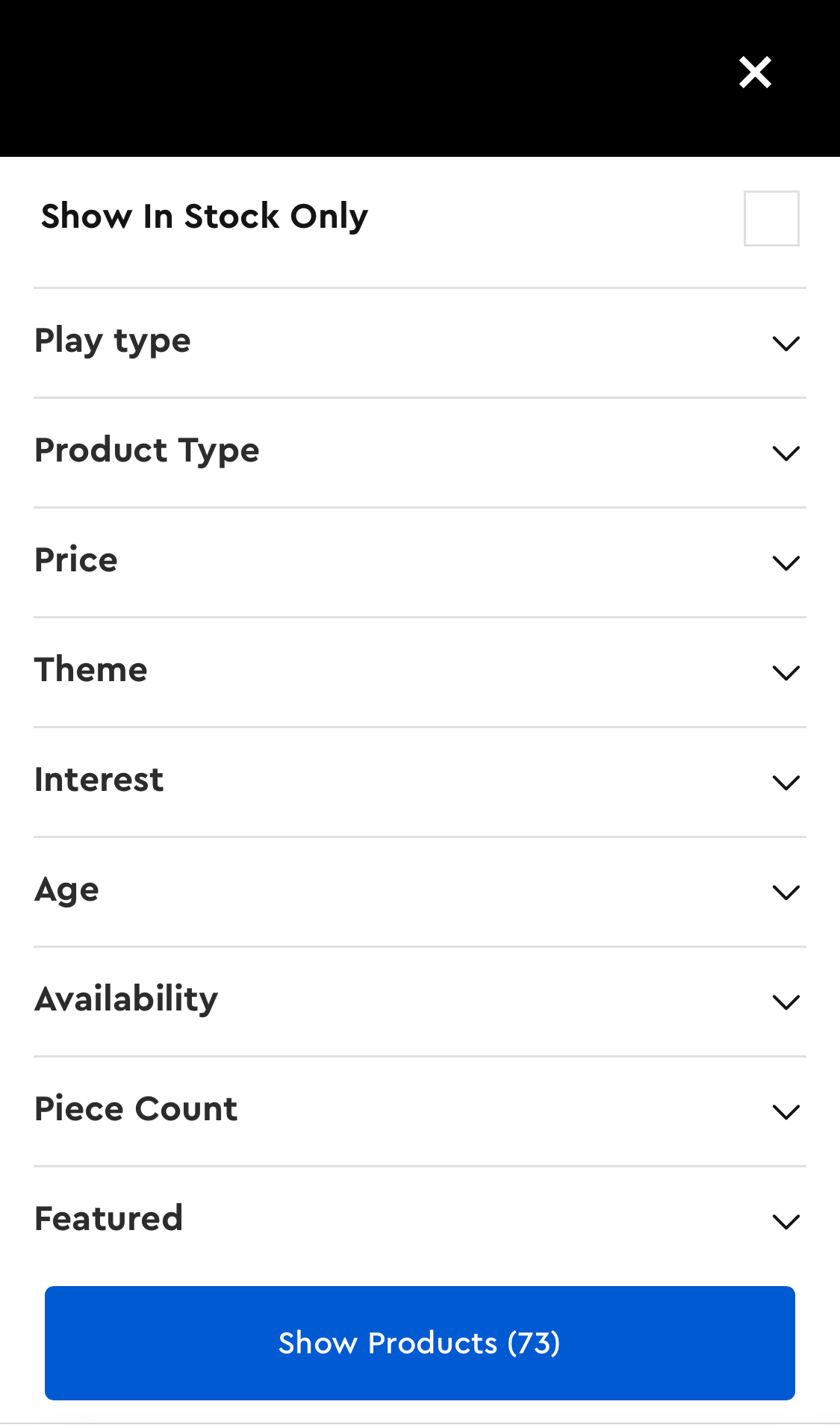The width and height of the screenshot is (840, 1425).
Task: Open the Piece Count filter
Action: tap(420, 1111)
